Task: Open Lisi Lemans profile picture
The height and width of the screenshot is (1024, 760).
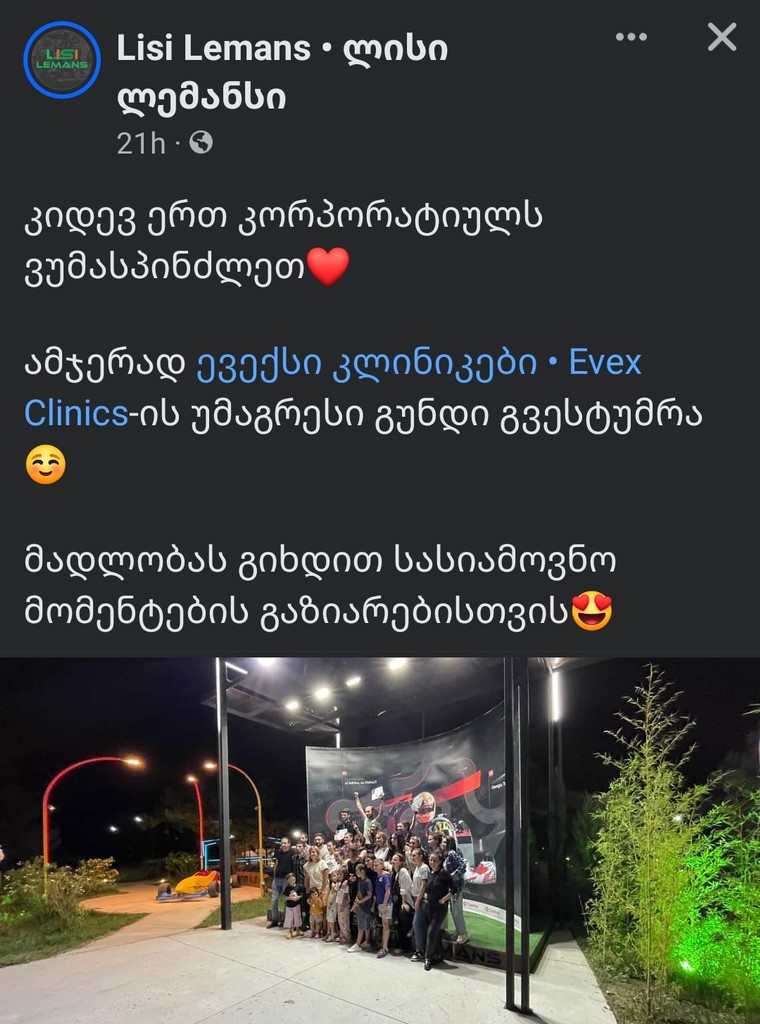Action: [x=62, y=60]
